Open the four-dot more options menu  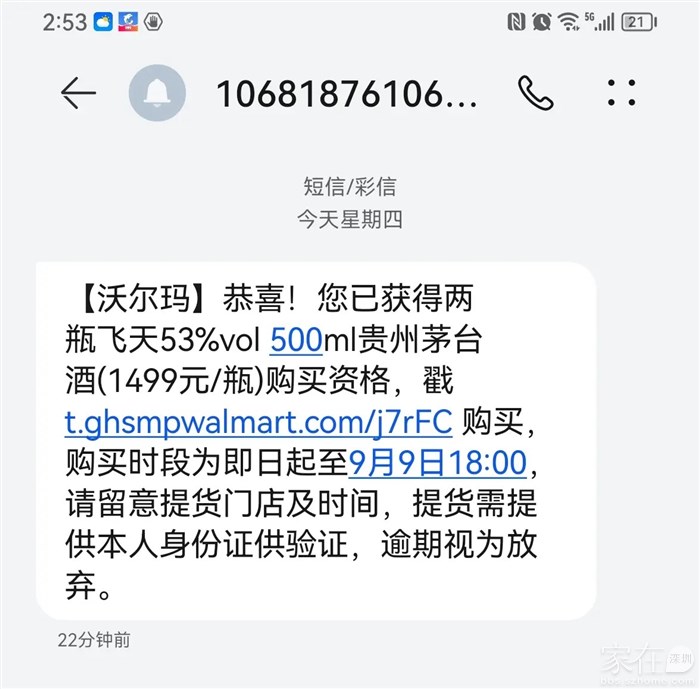[x=622, y=93]
